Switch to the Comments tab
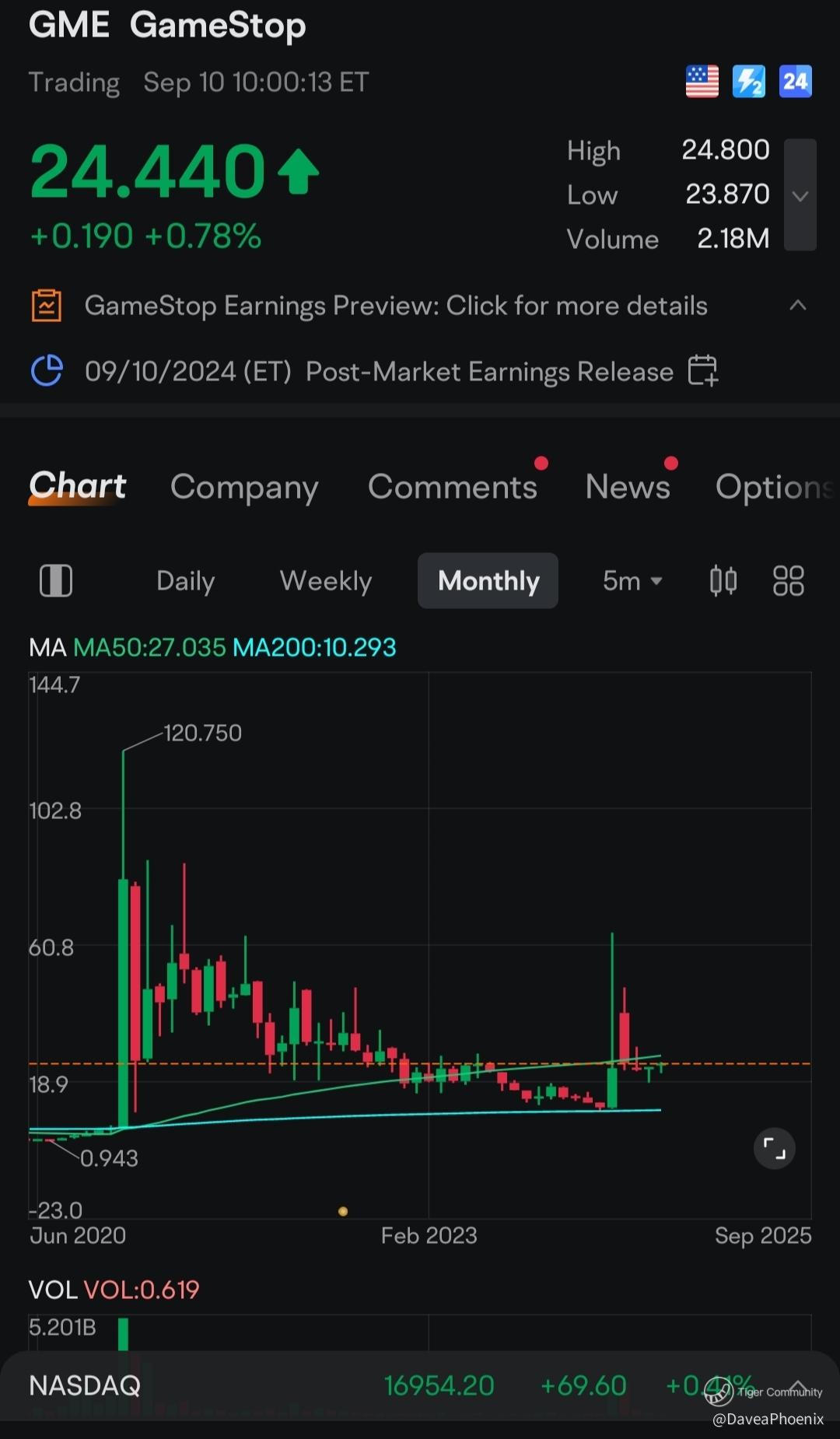Viewport: 840px width, 1439px height. (452, 487)
